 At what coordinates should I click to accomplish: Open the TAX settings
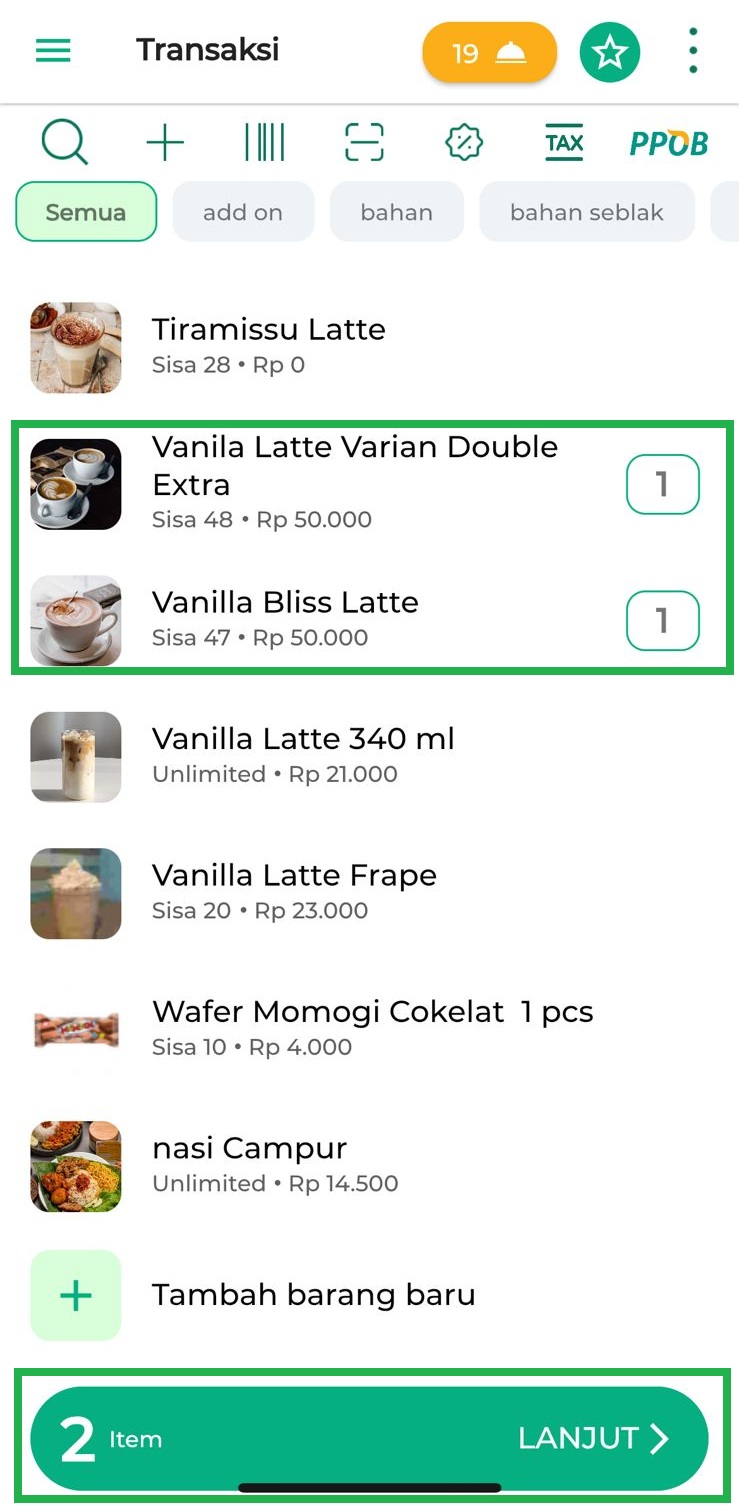click(x=564, y=143)
